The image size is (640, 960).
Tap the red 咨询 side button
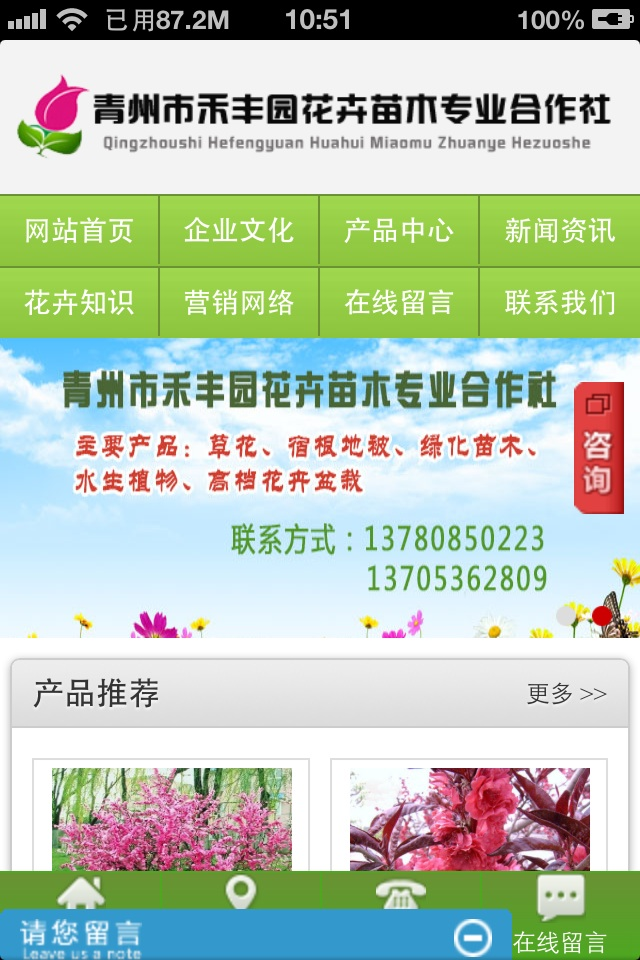598,447
